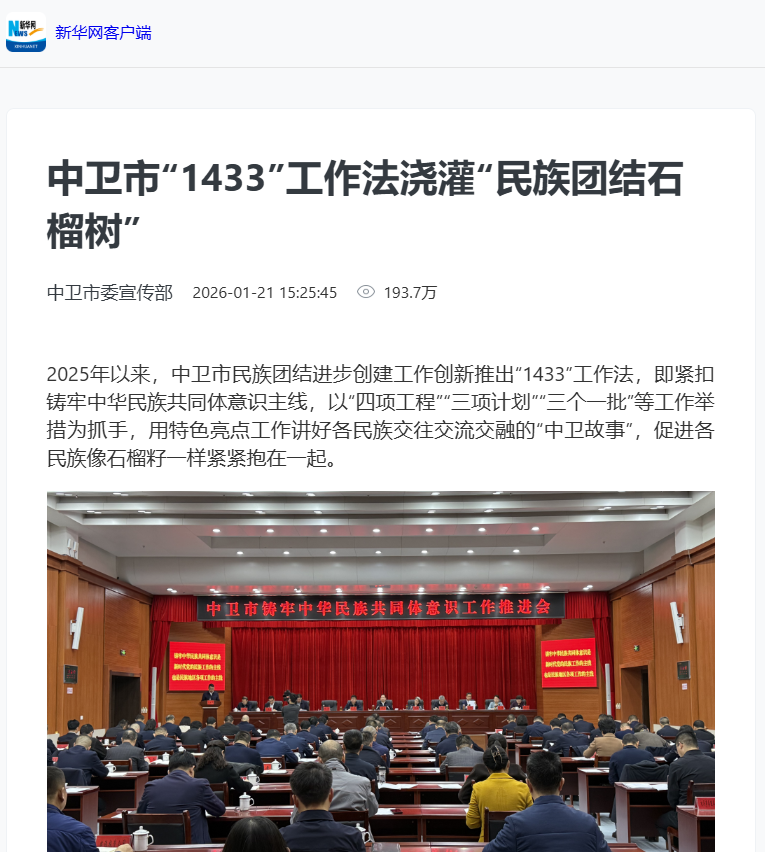765x852 pixels.
Task: Click the Xinhua News logo icon
Action: [x=25, y=32]
